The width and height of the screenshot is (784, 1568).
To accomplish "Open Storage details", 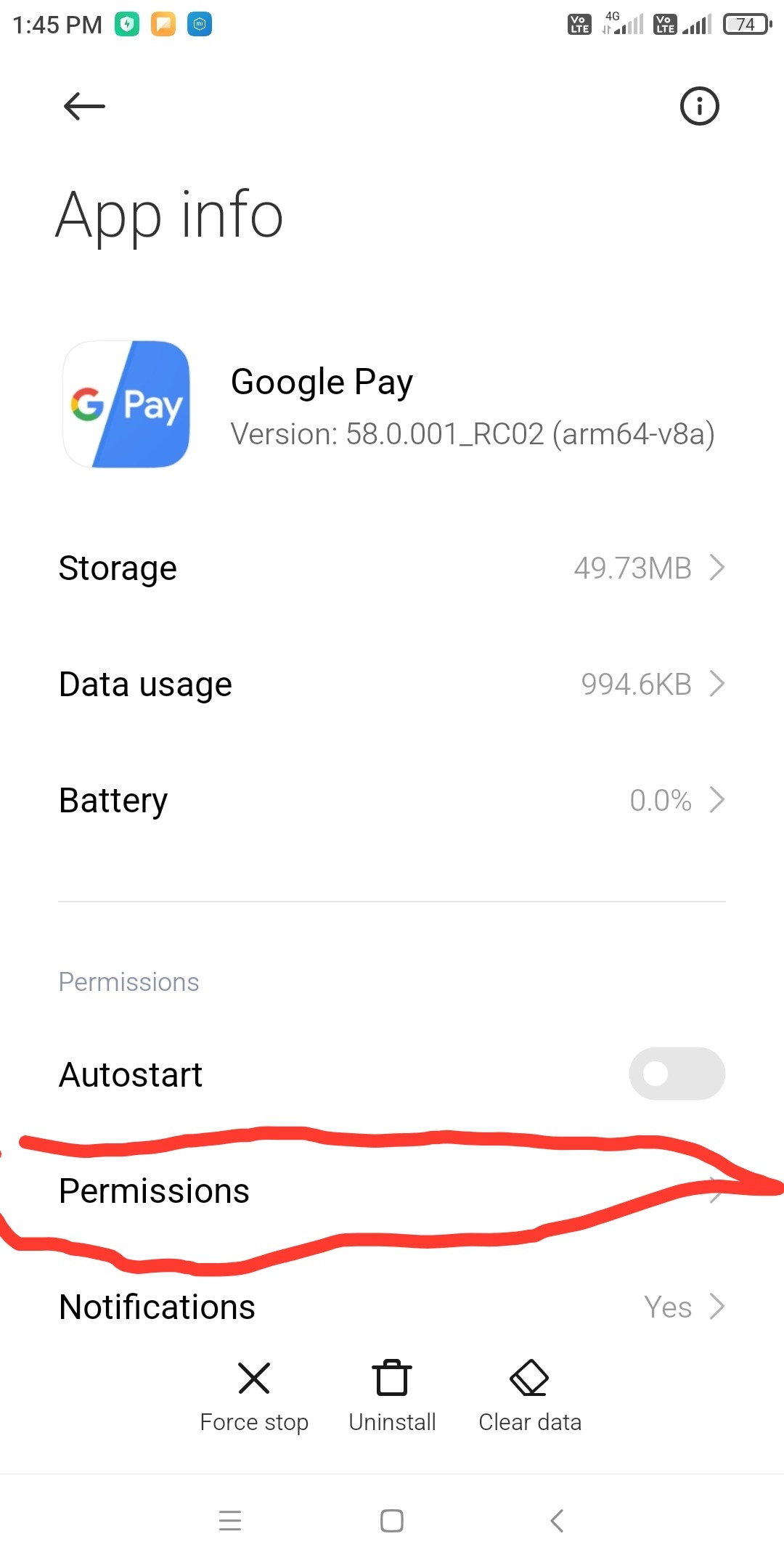I will pos(392,568).
